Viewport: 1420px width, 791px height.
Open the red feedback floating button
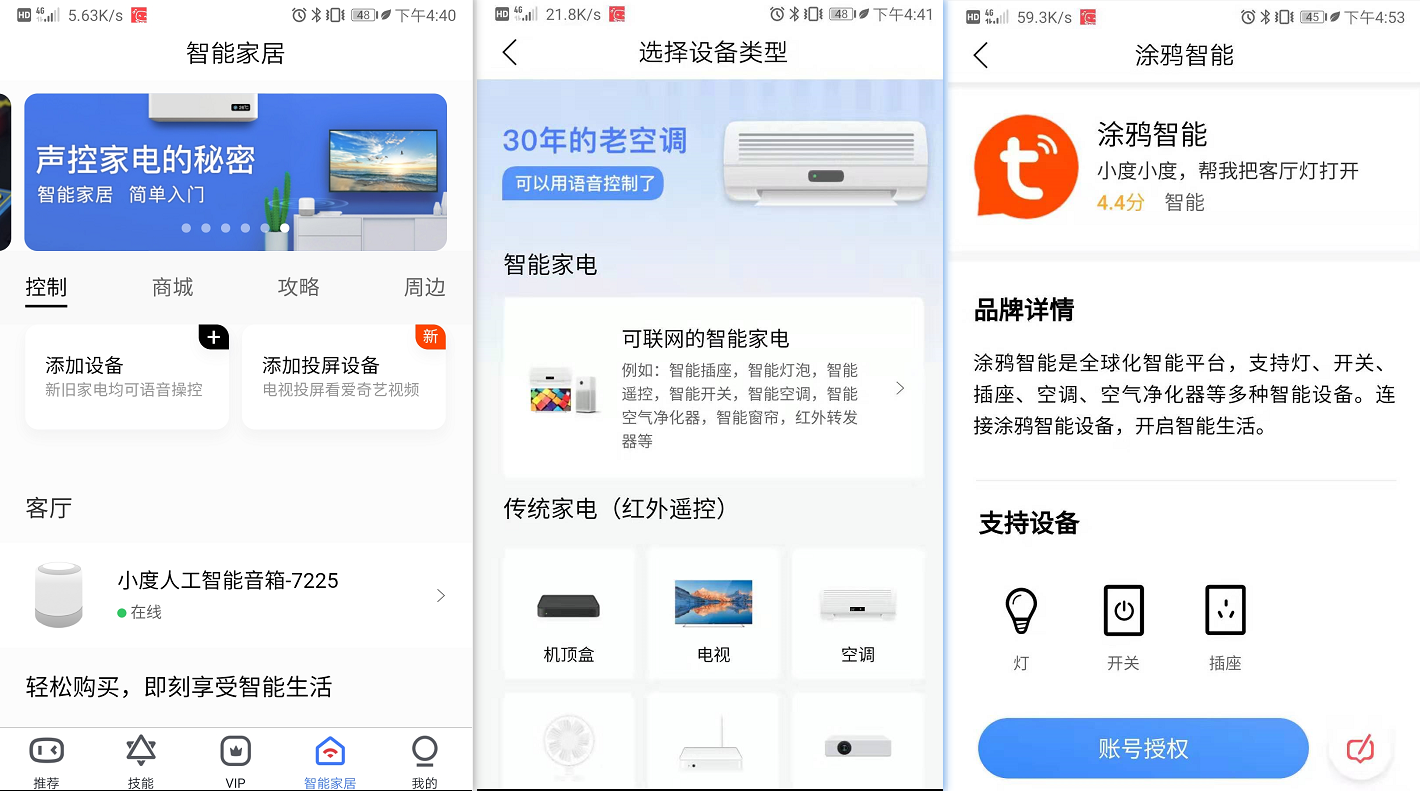point(1360,749)
